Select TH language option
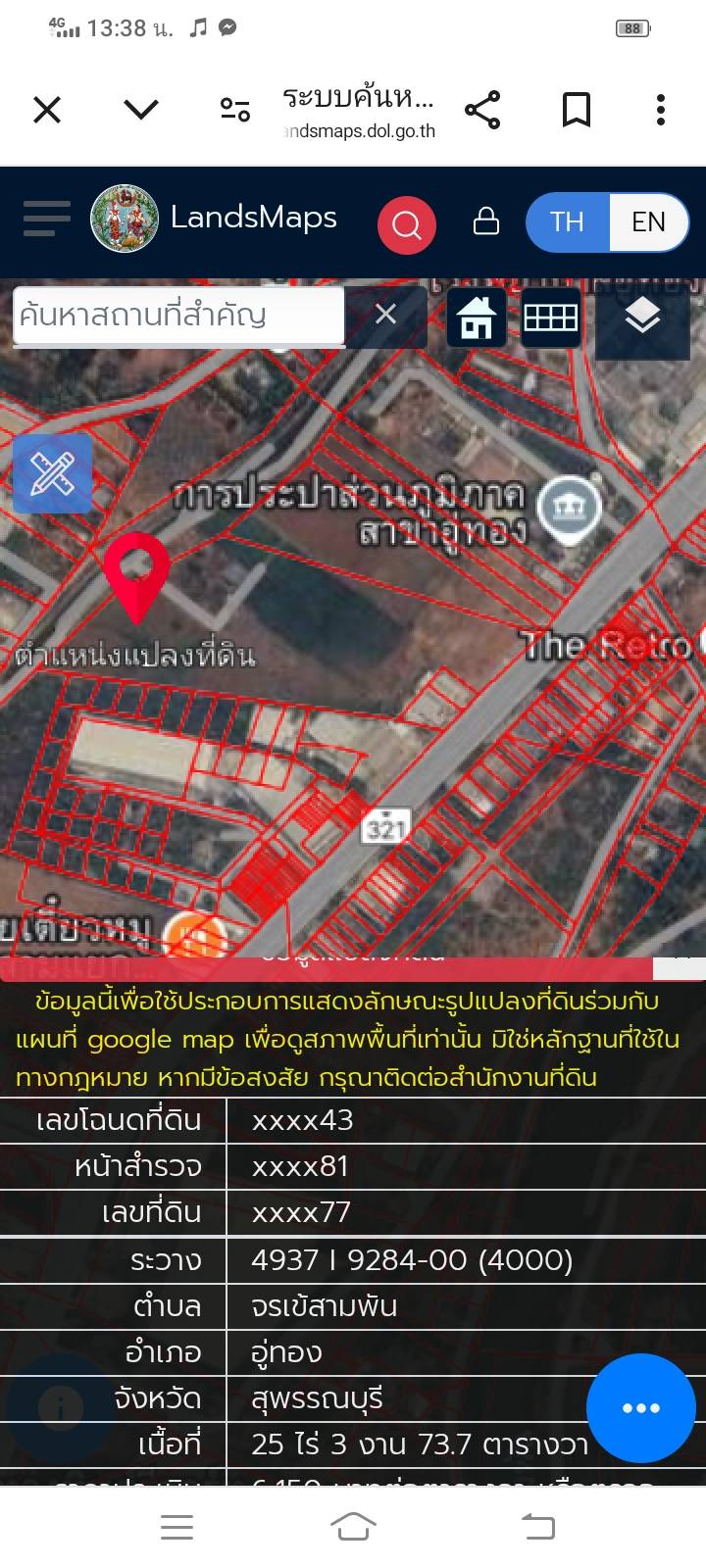 click(567, 222)
